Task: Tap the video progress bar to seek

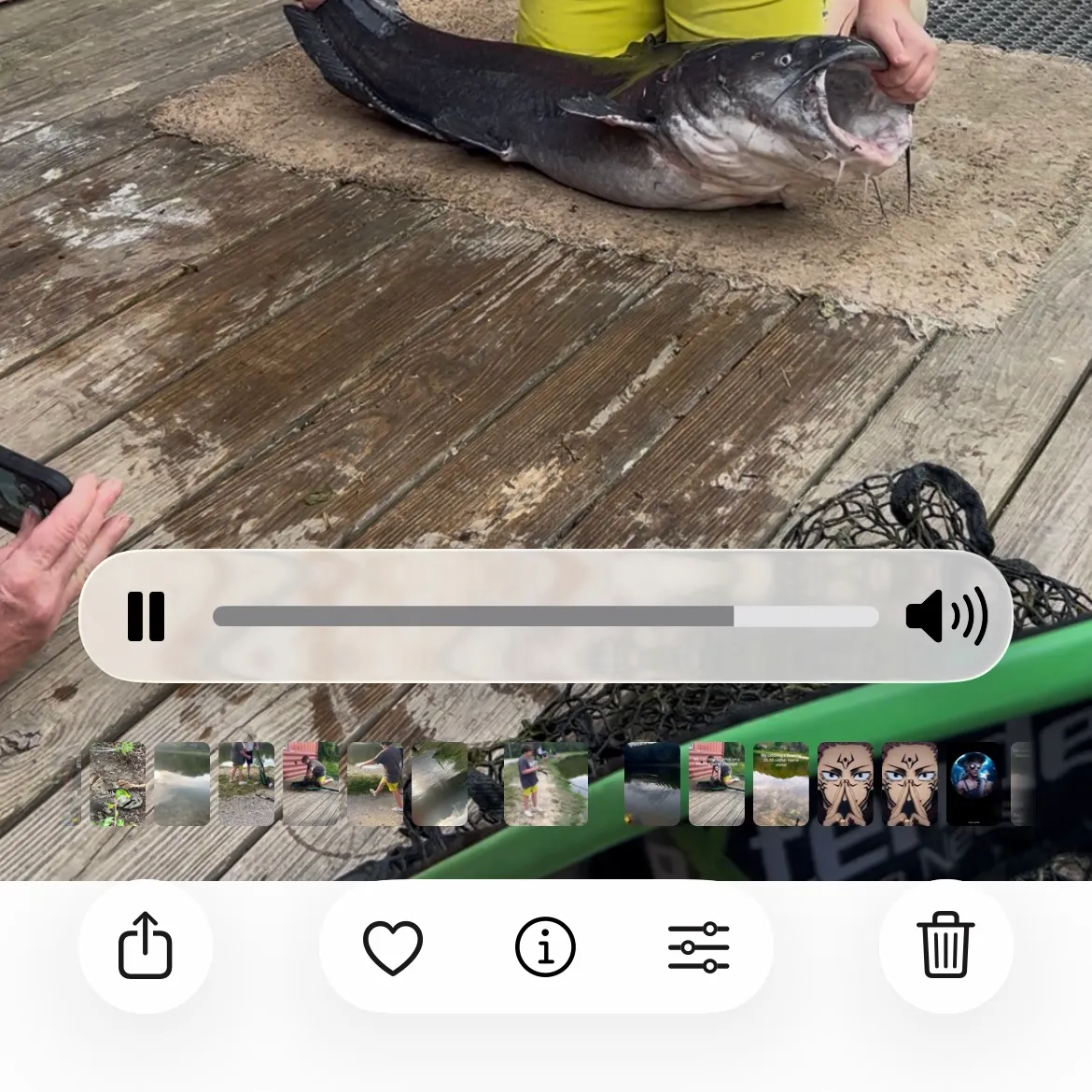Action: click(545, 616)
